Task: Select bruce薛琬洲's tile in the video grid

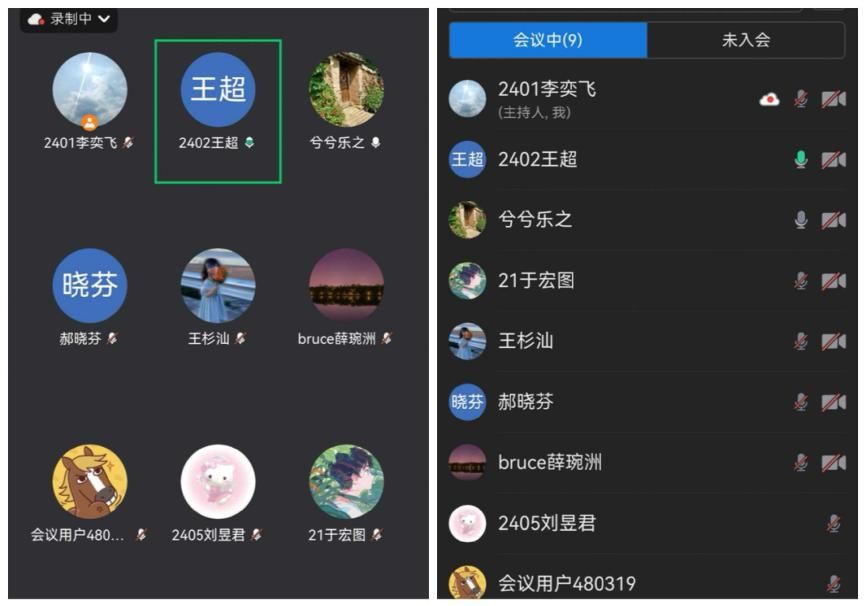Action: pos(346,287)
